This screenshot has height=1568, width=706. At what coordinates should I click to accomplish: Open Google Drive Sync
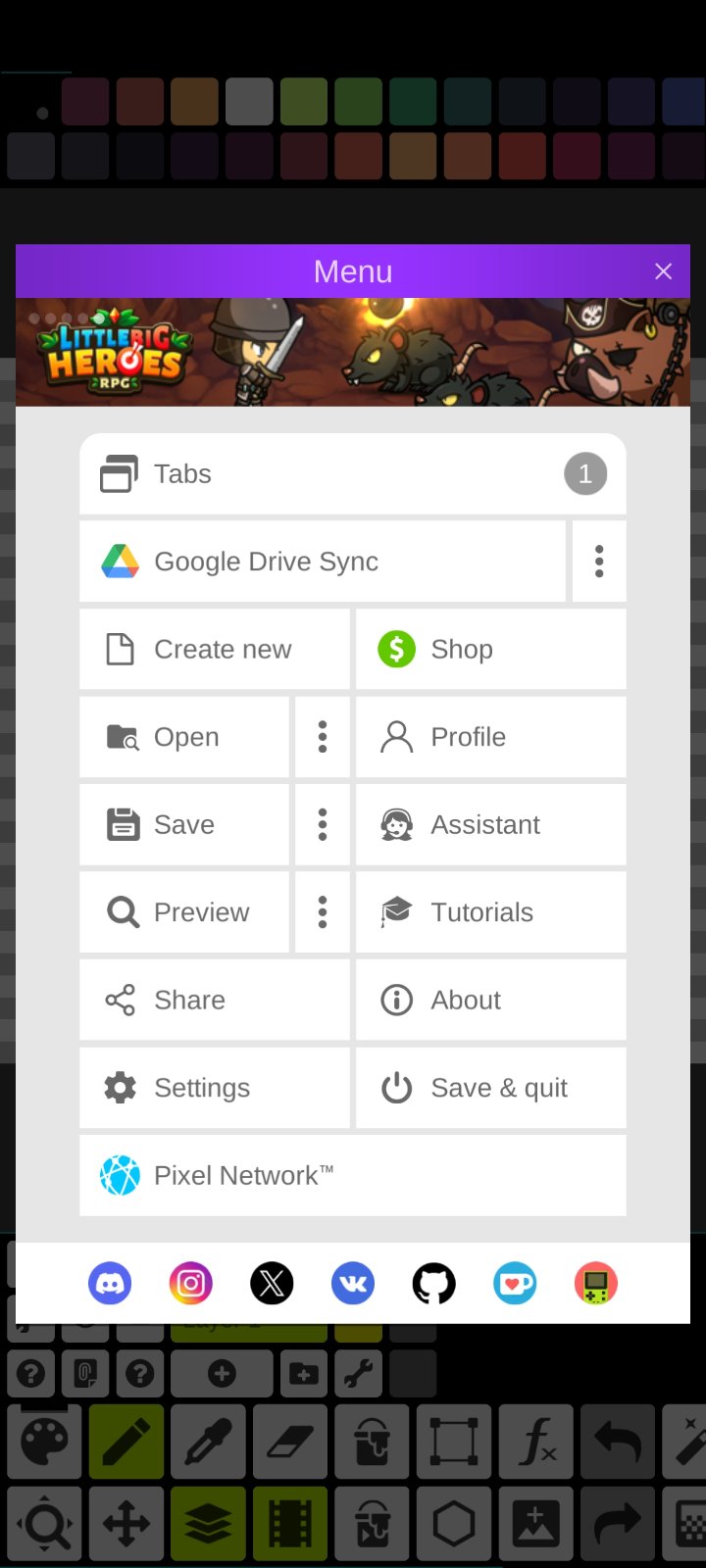point(323,562)
